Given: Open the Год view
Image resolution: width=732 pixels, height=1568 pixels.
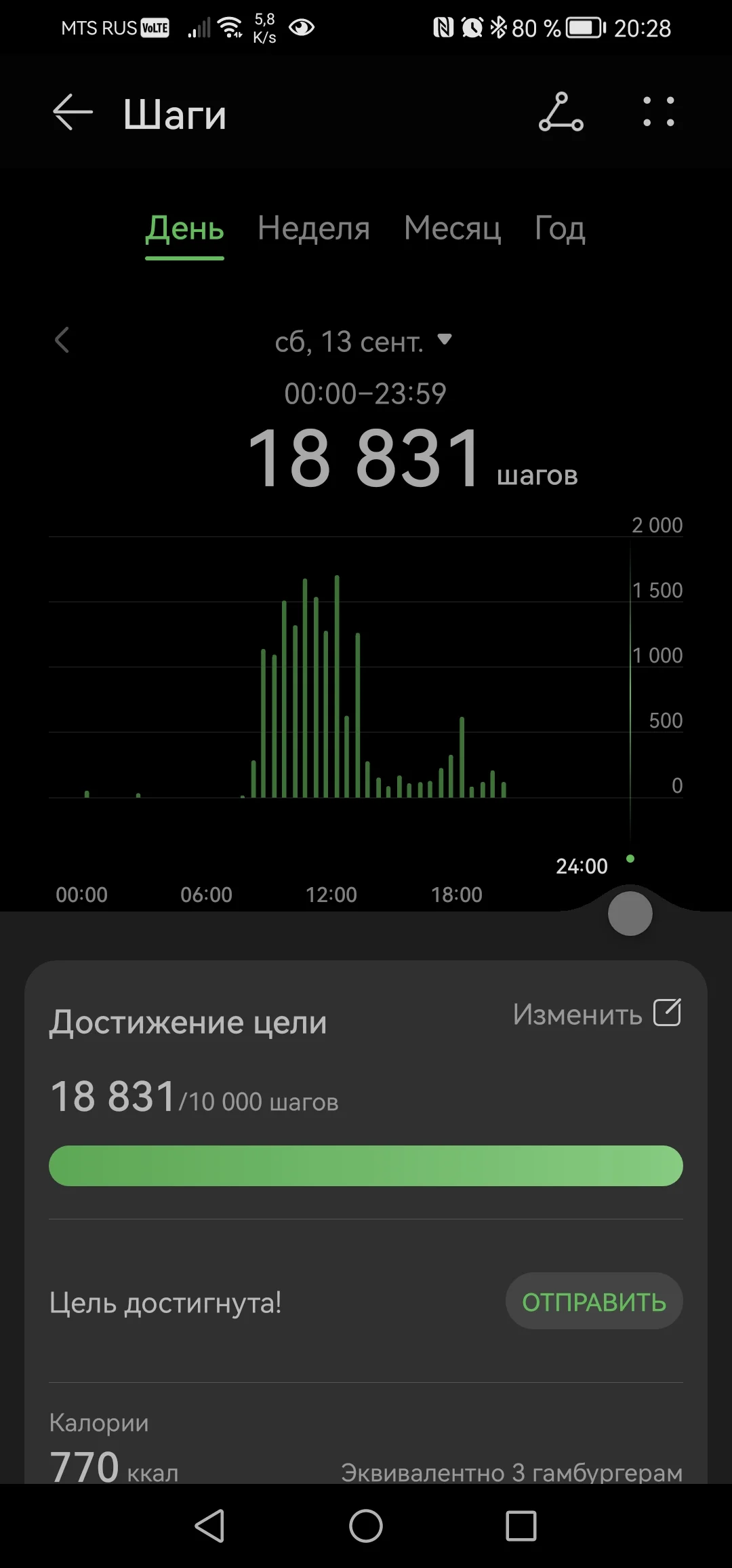Looking at the screenshot, I should [x=558, y=229].
